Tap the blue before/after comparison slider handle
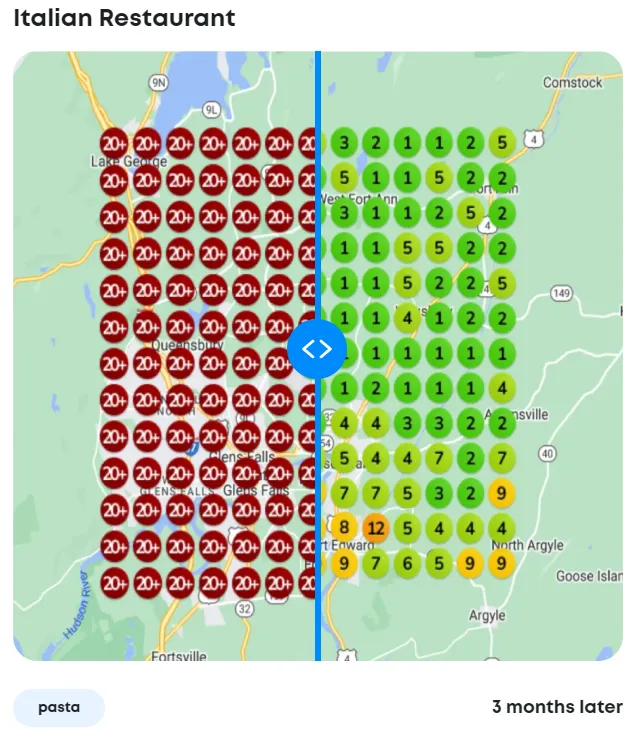The image size is (641, 733). click(317, 350)
